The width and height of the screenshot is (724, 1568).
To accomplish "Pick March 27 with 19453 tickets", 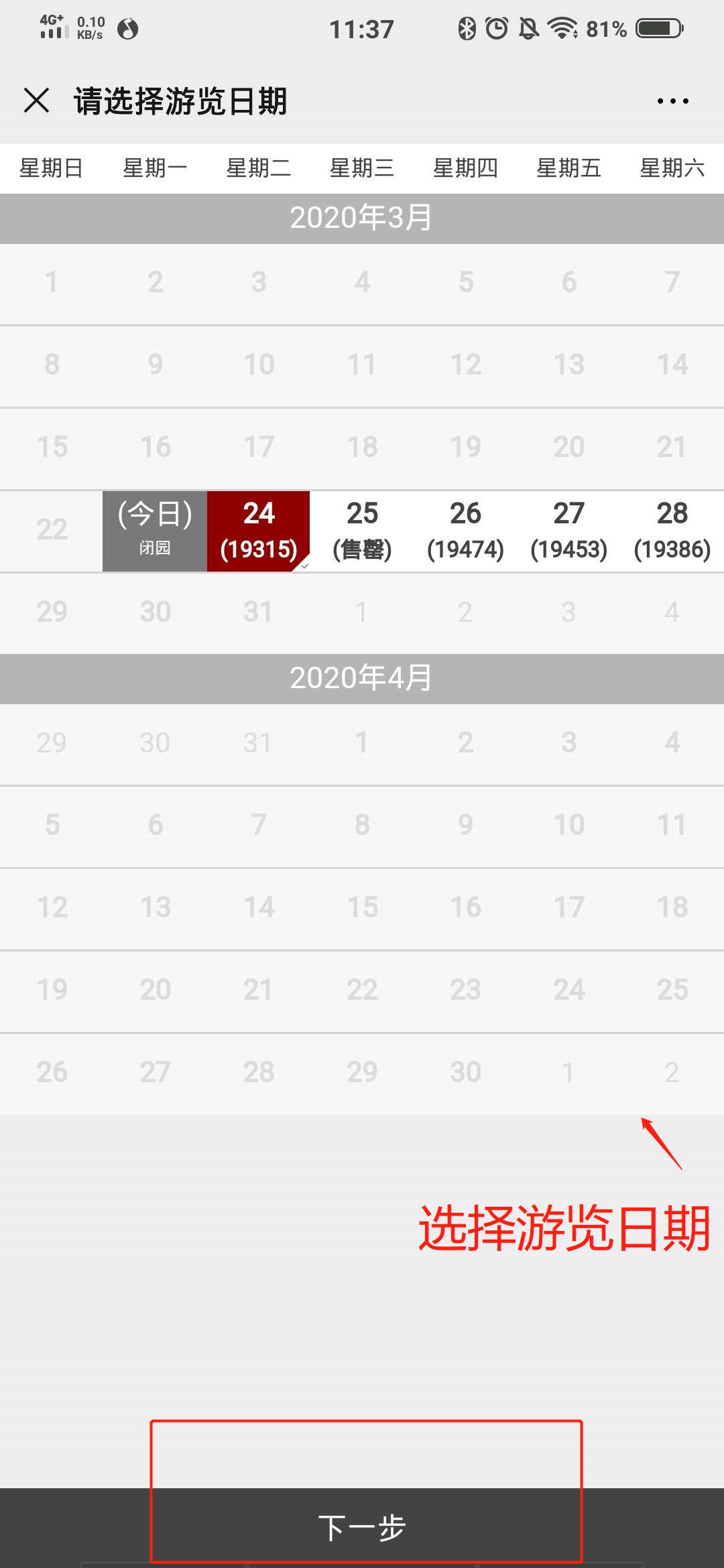I will [x=568, y=531].
